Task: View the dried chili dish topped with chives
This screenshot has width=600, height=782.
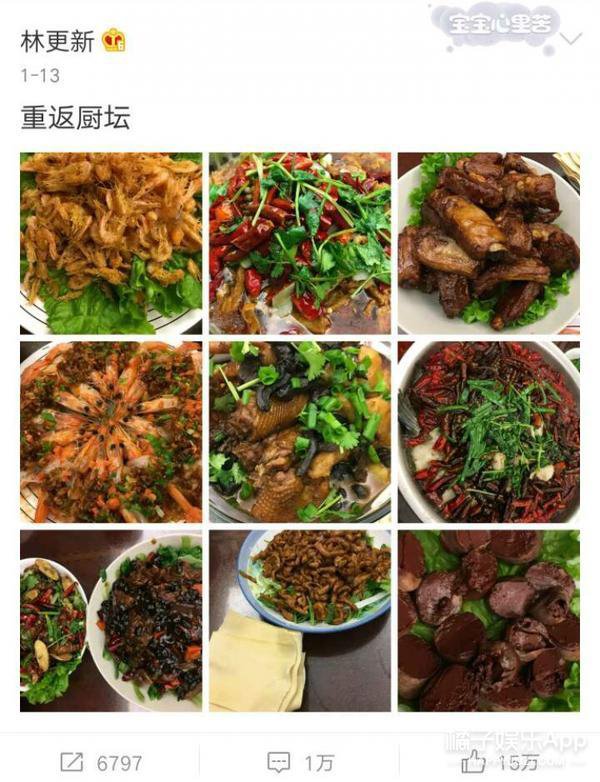Action: pos(488,432)
